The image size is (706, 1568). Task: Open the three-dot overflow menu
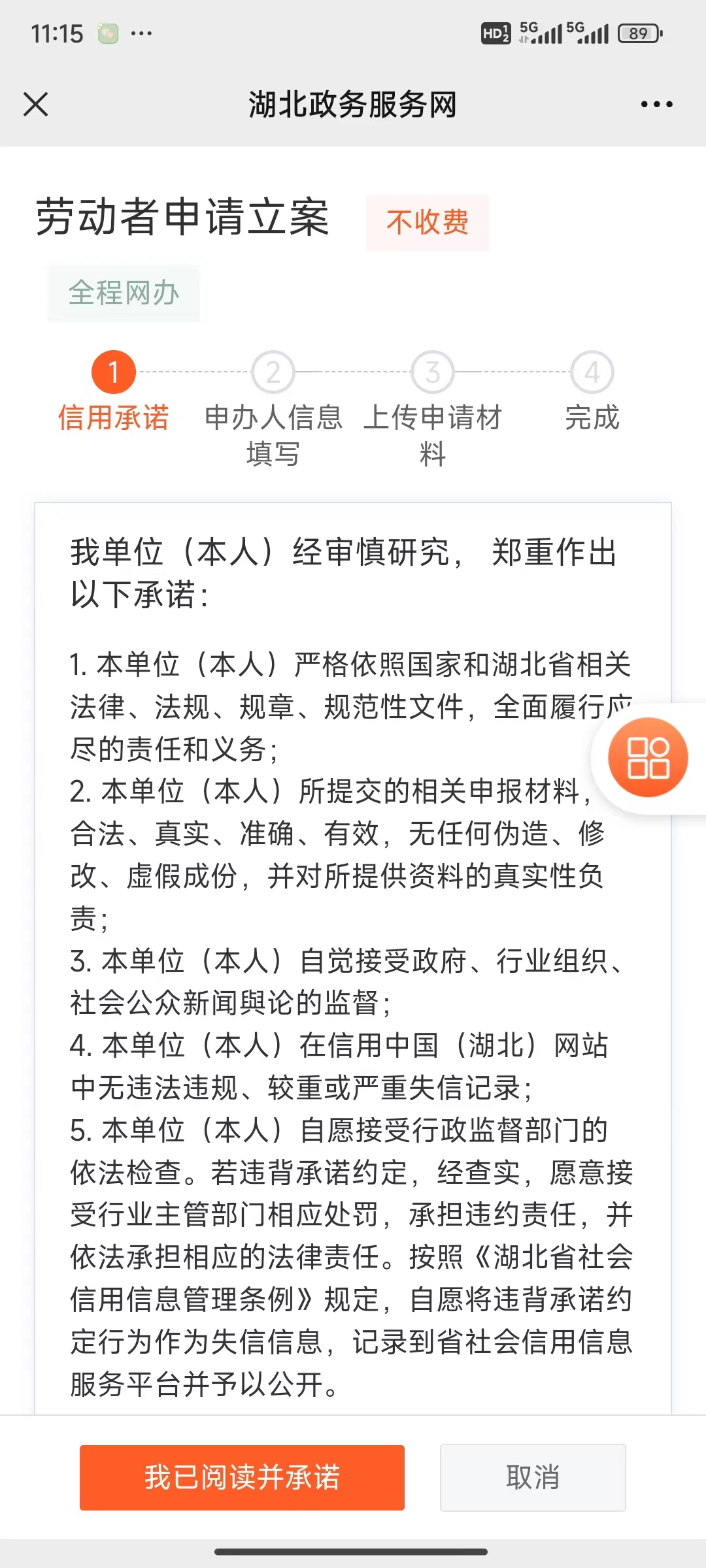[656, 105]
